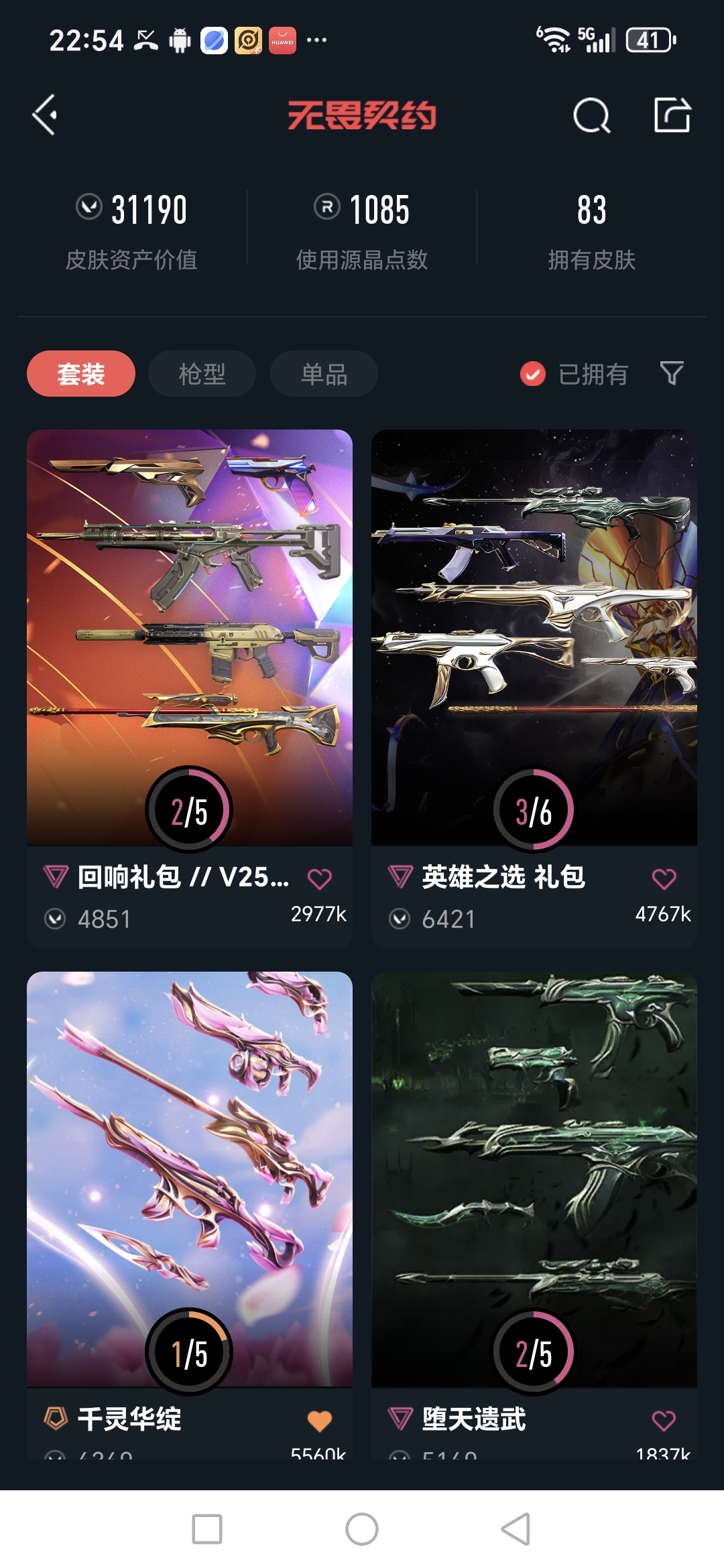The width and height of the screenshot is (724, 1568).
Task: Open the 回响礼包 // V25 bundle card
Action: pos(190,637)
